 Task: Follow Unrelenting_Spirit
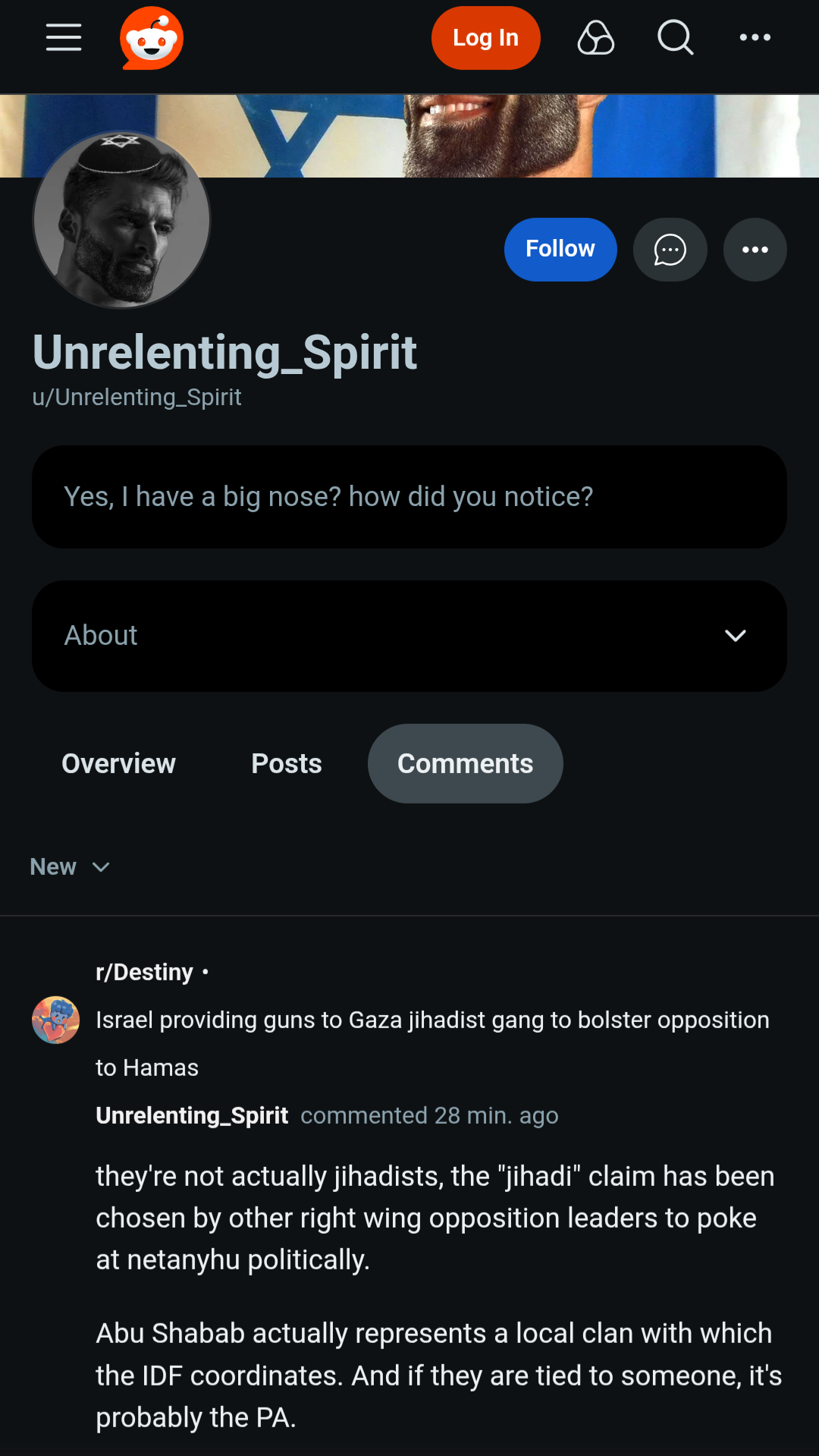point(560,250)
